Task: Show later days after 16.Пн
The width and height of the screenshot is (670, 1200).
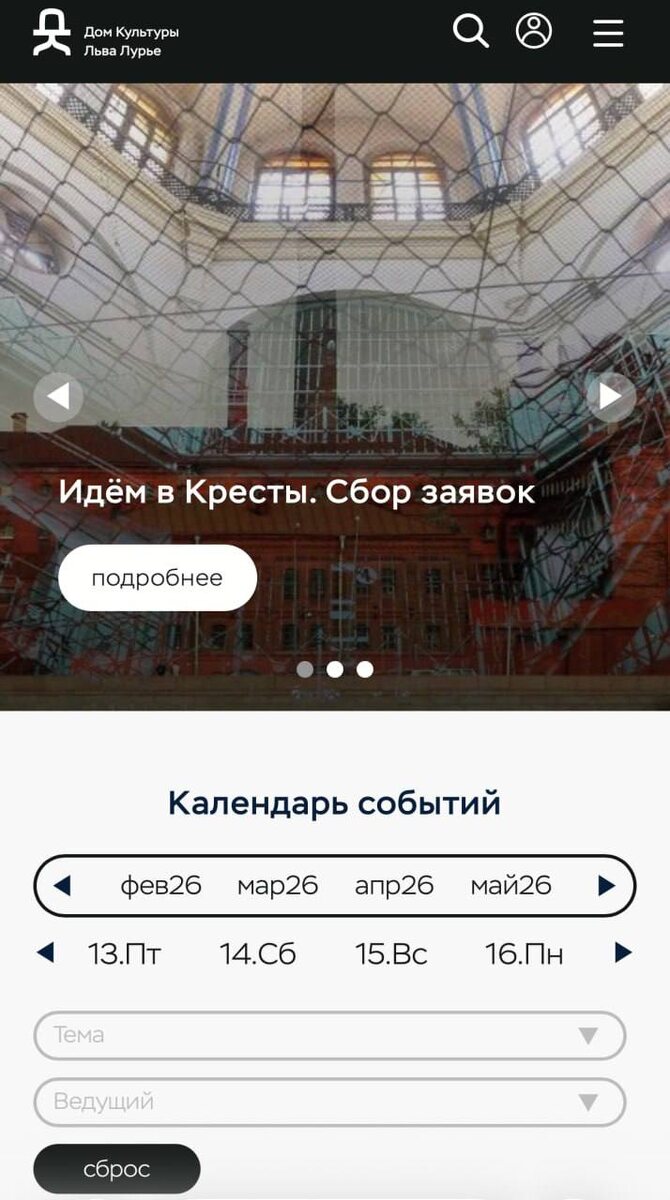Action: [623, 953]
